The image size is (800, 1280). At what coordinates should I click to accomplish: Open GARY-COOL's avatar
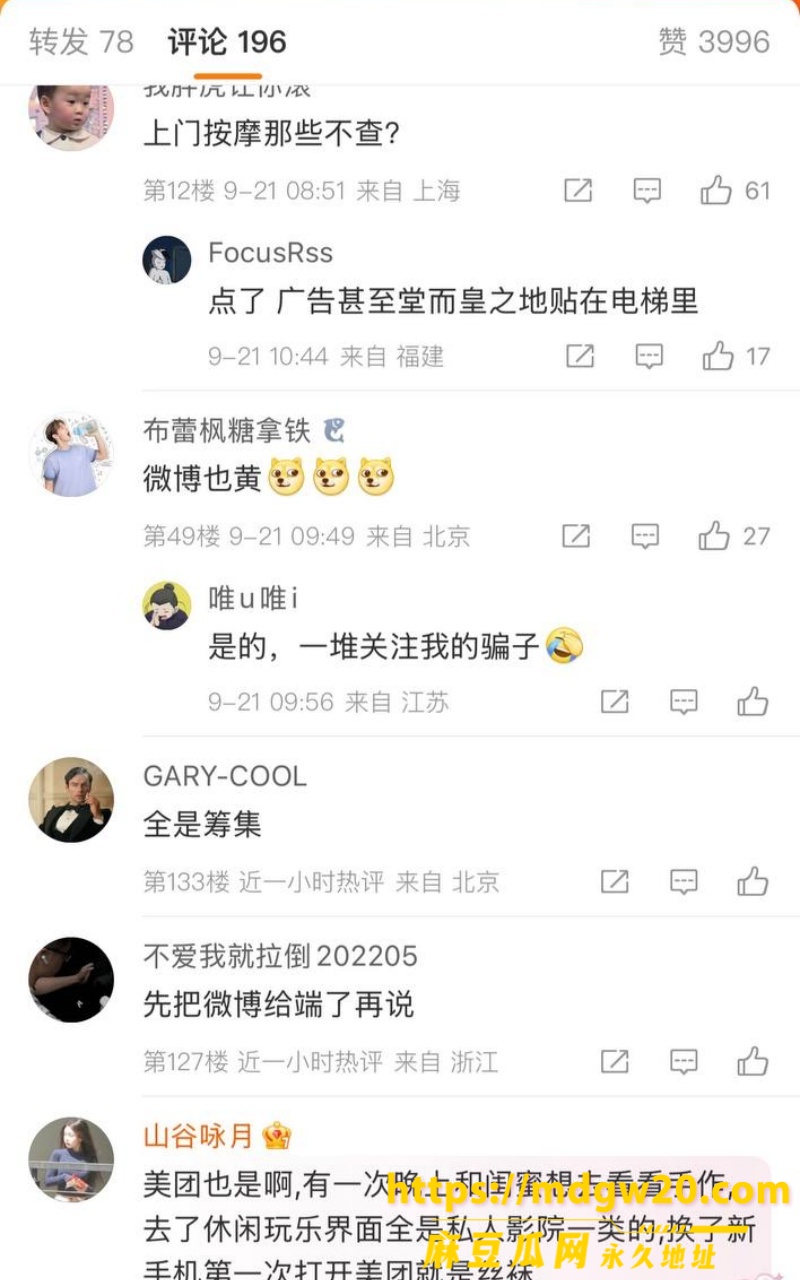71,800
